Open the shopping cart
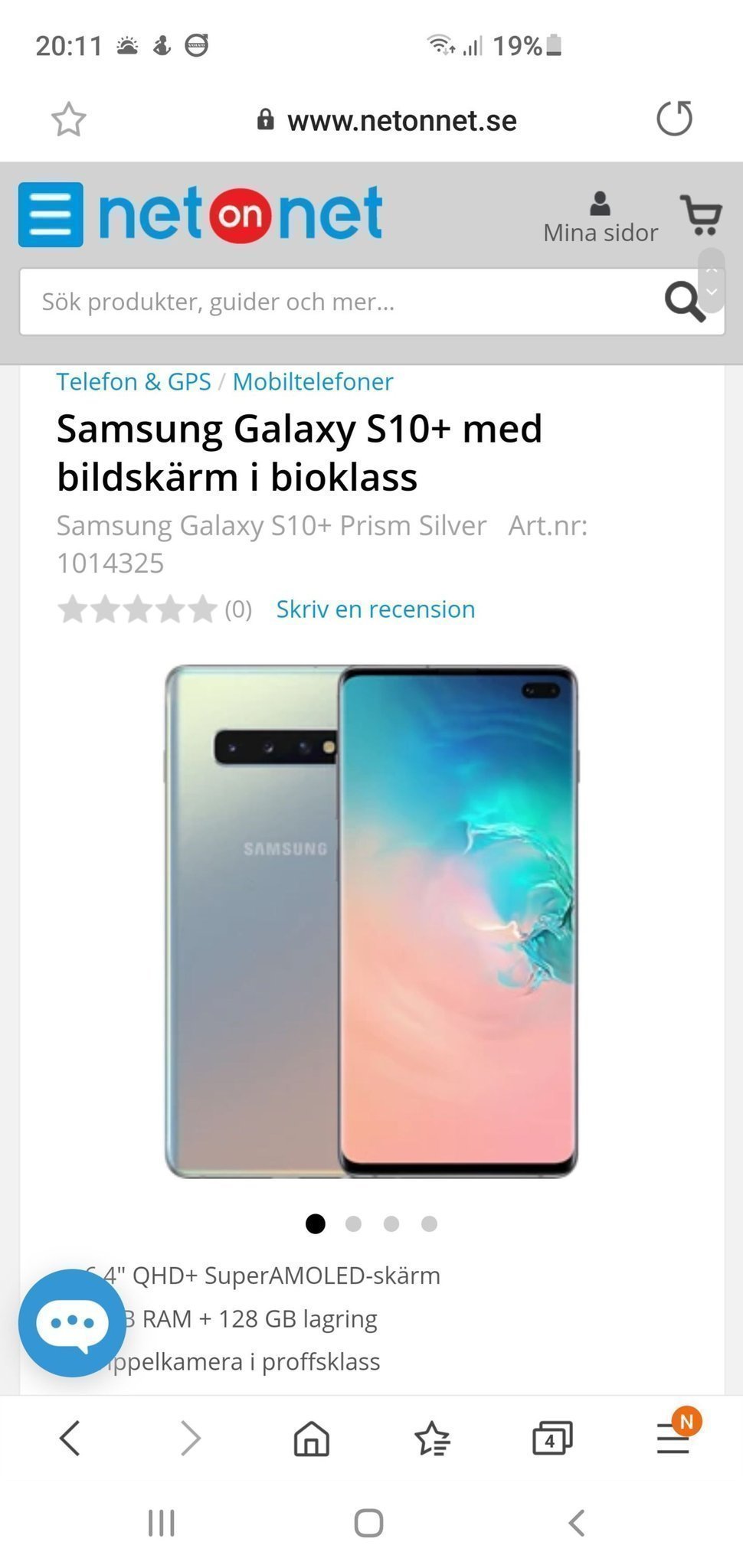This screenshot has height=1568, width=743. 701,215
